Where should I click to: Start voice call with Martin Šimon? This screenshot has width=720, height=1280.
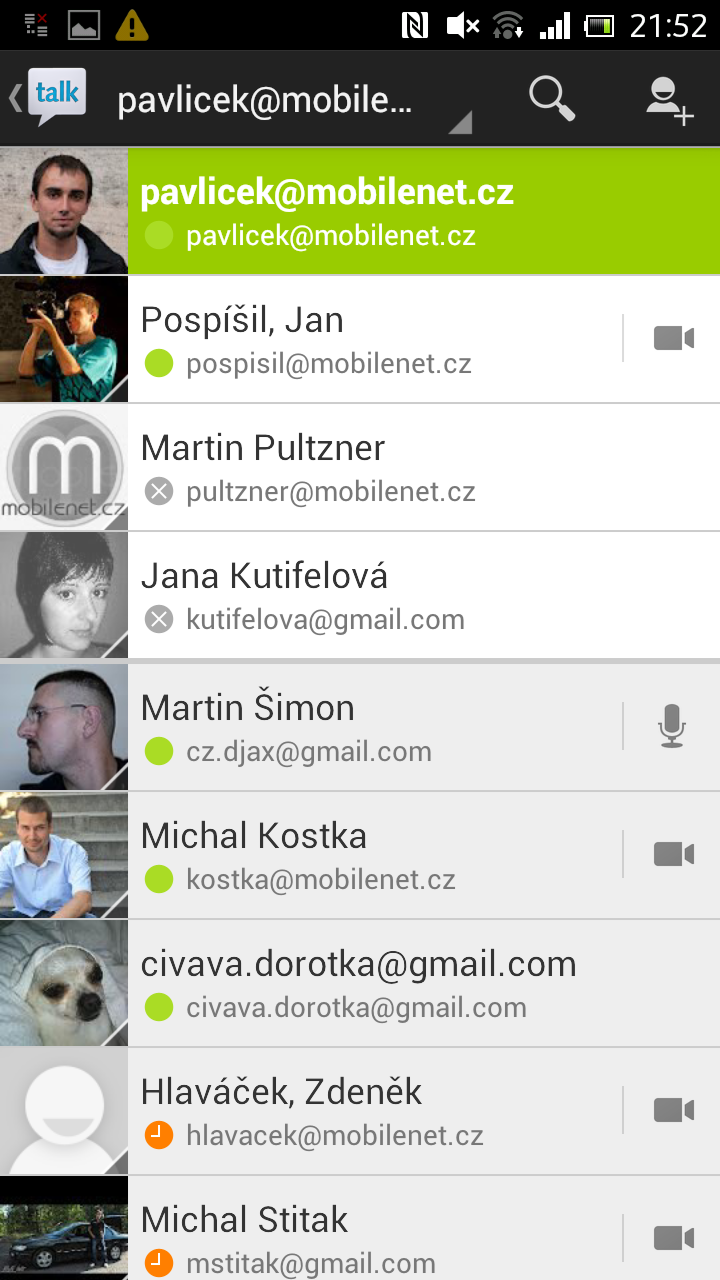pos(673,726)
